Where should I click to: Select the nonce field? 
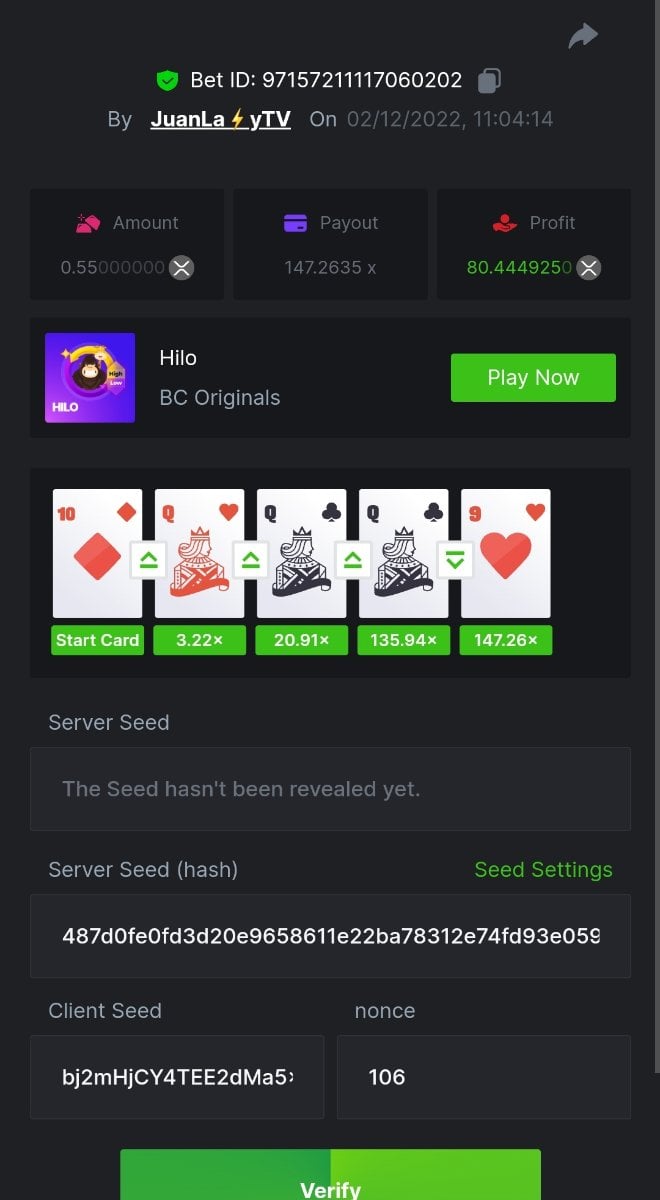pos(483,1077)
